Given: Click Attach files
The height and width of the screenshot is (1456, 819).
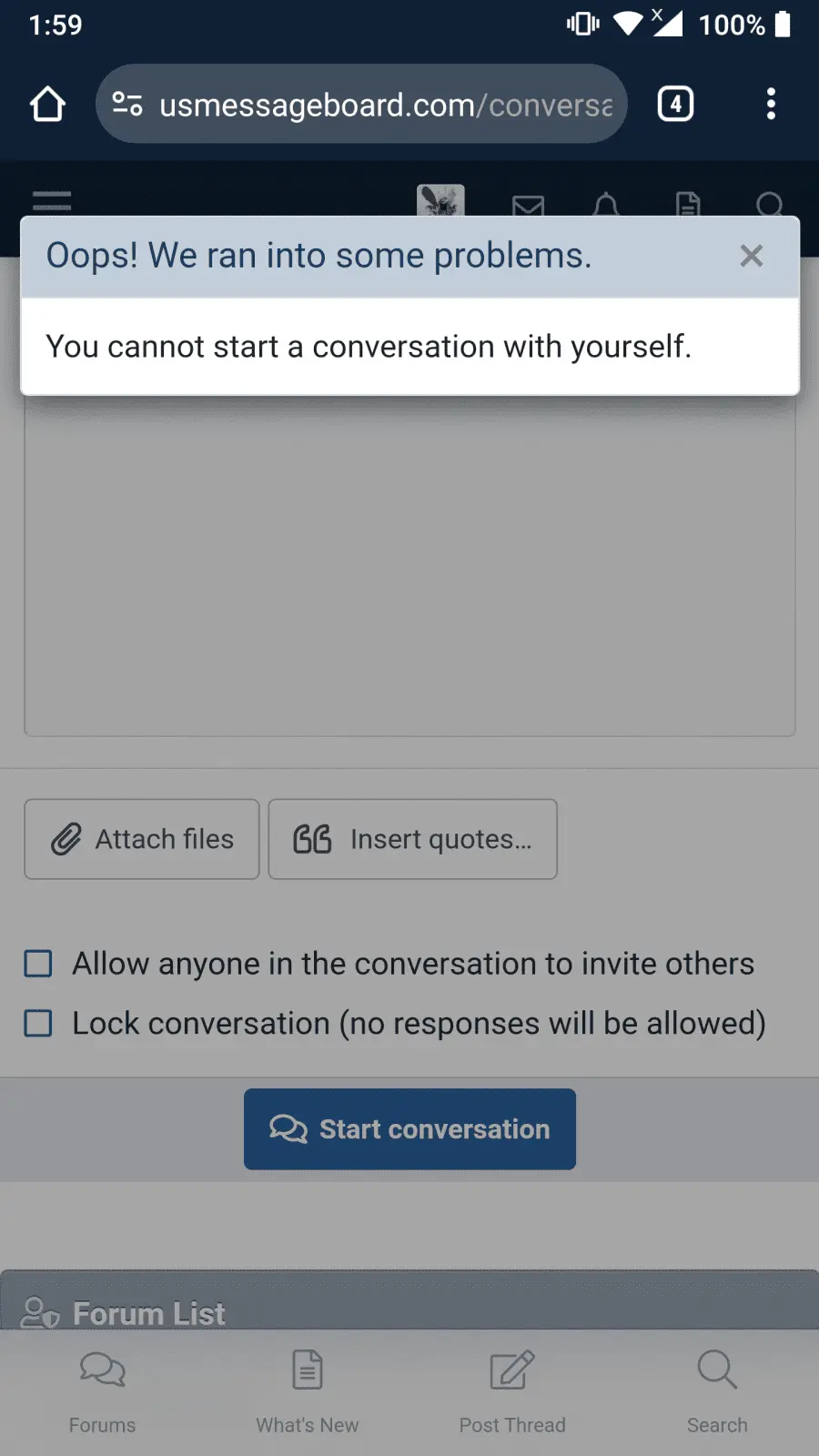Looking at the screenshot, I should (141, 839).
